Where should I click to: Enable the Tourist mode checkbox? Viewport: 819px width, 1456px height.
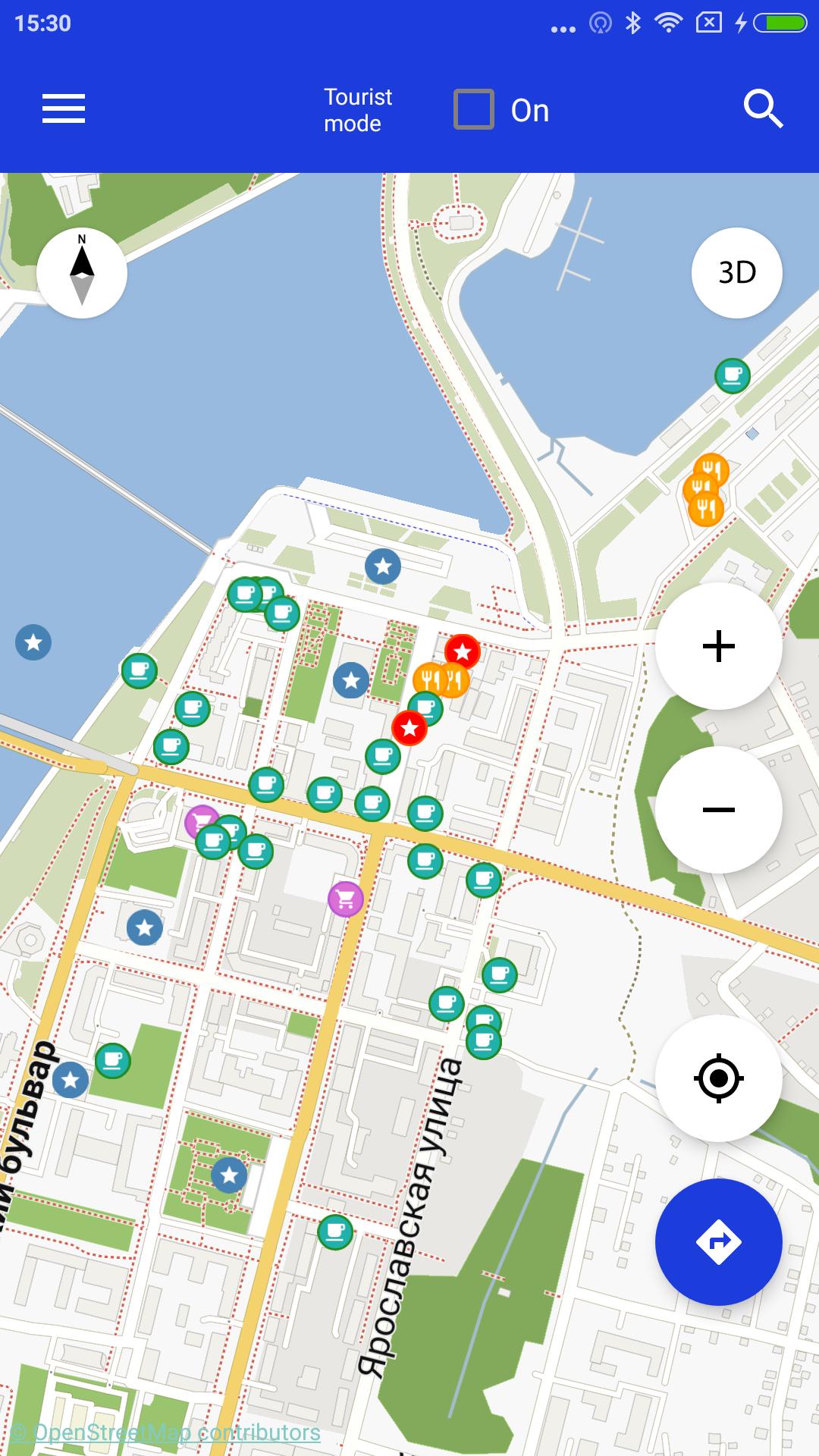point(474,110)
